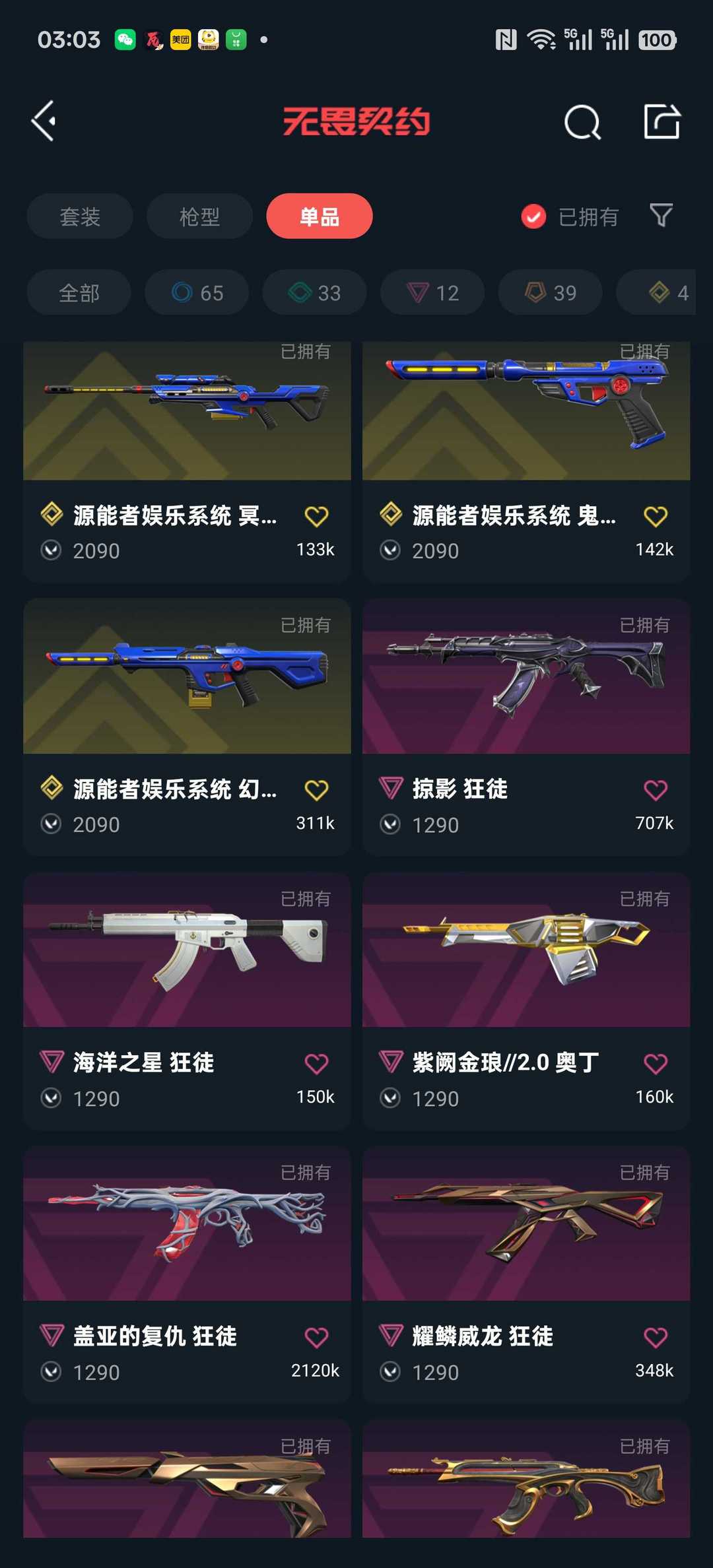Screen dimensions: 713x1568
Task: Select the 全部 chip
Action: [x=79, y=292]
